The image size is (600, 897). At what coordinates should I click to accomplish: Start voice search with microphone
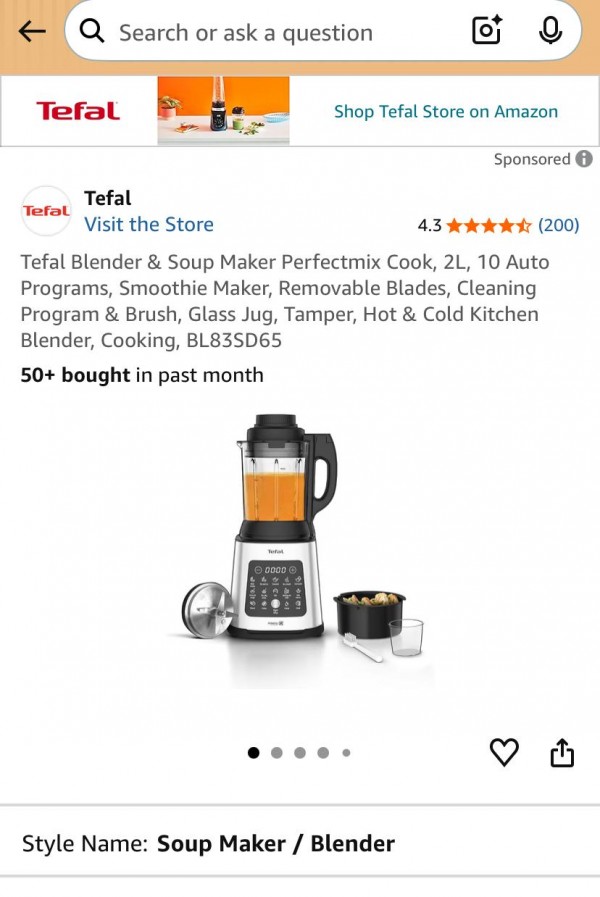[x=550, y=32]
